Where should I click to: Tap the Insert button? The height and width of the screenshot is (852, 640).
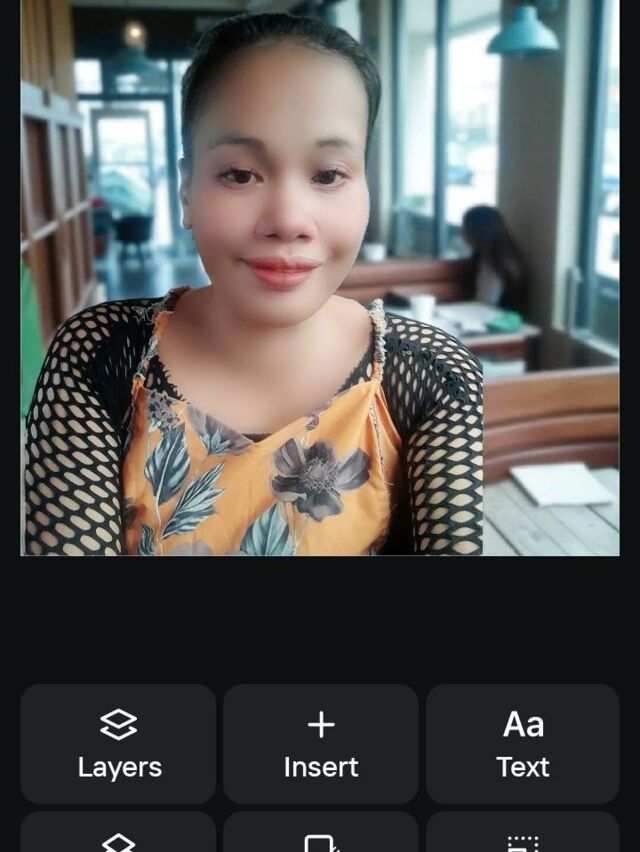321,744
